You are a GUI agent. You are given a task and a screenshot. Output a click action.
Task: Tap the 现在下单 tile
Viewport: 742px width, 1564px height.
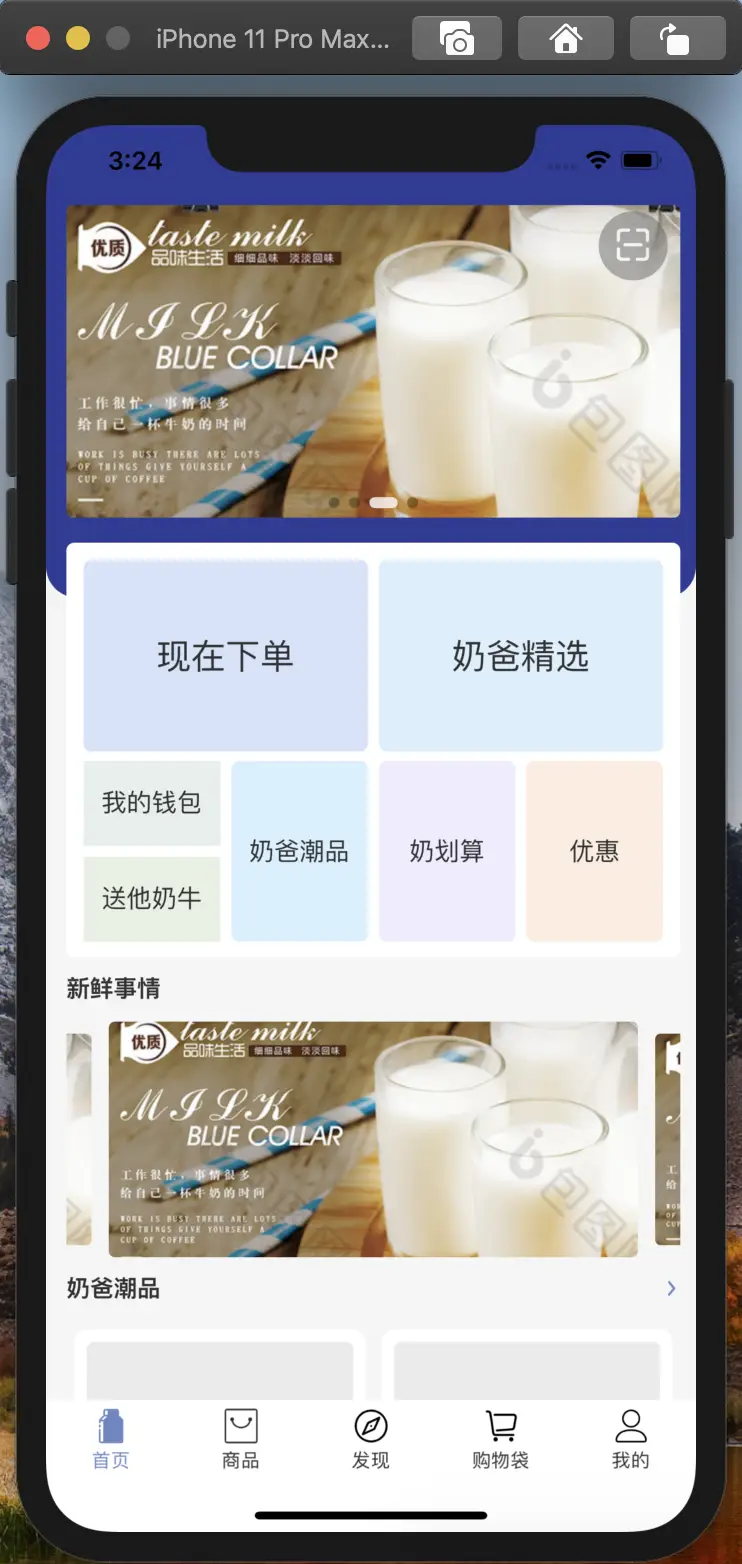coord(225,656)
